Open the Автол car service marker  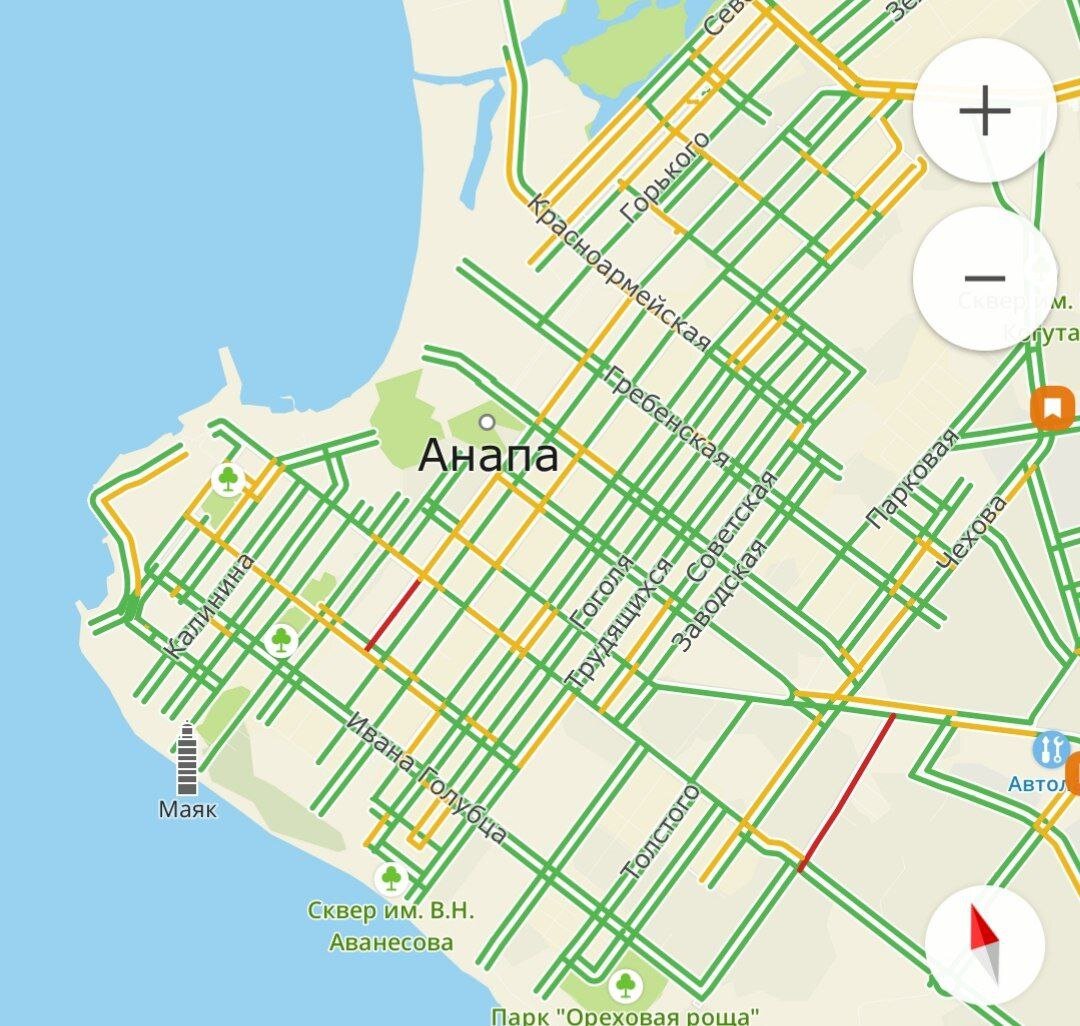coord(1049,747)
